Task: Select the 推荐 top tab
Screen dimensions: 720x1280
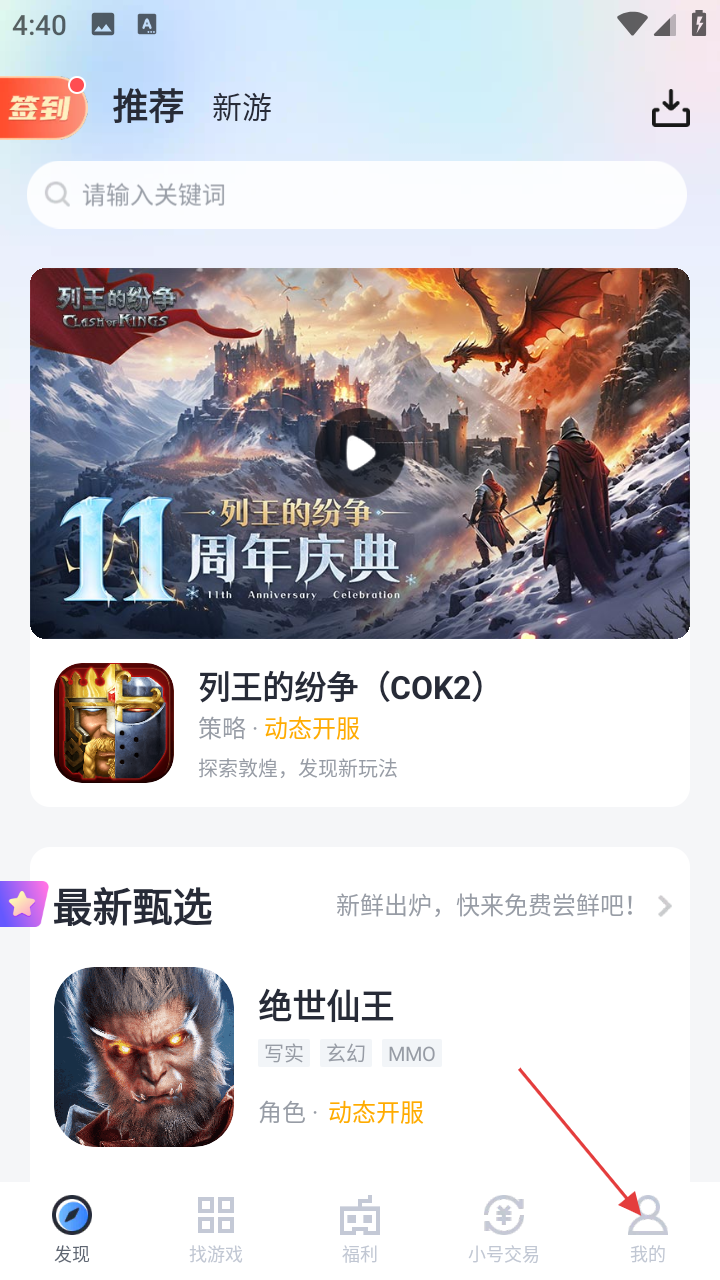Action: pos(148,106)
